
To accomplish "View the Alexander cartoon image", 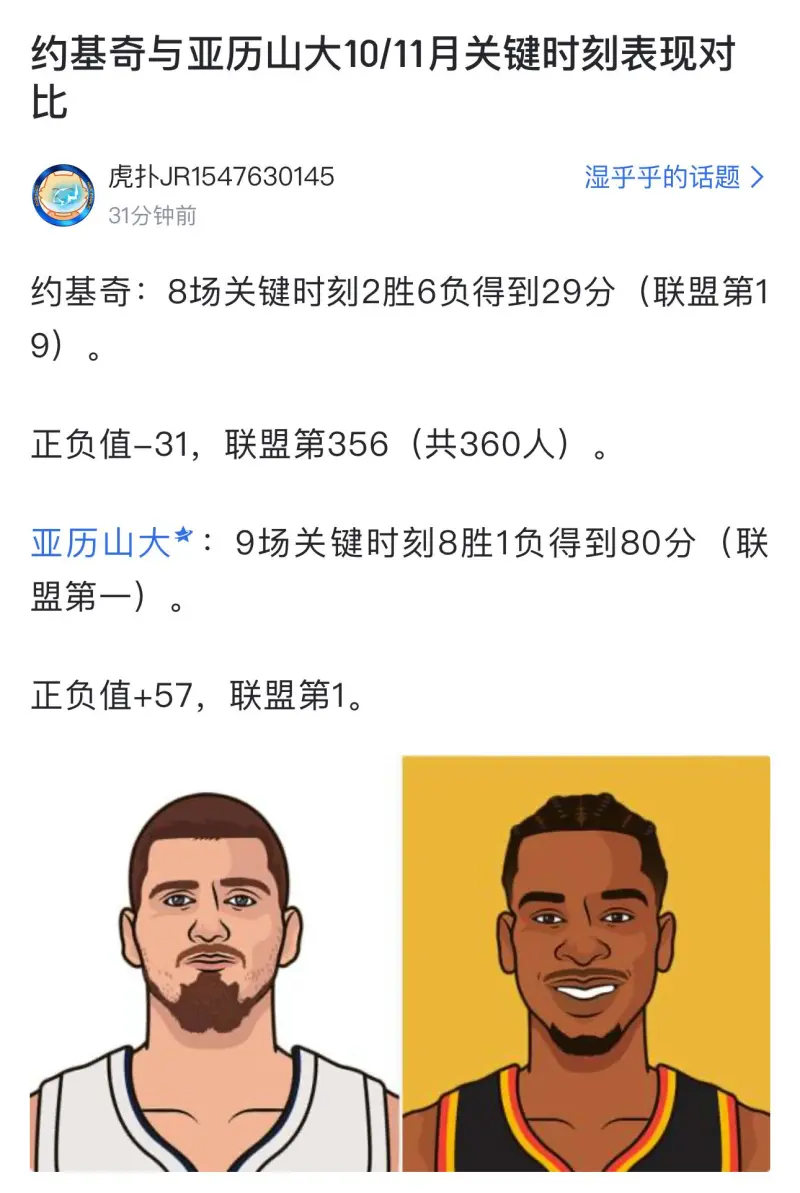I will 586,962.
